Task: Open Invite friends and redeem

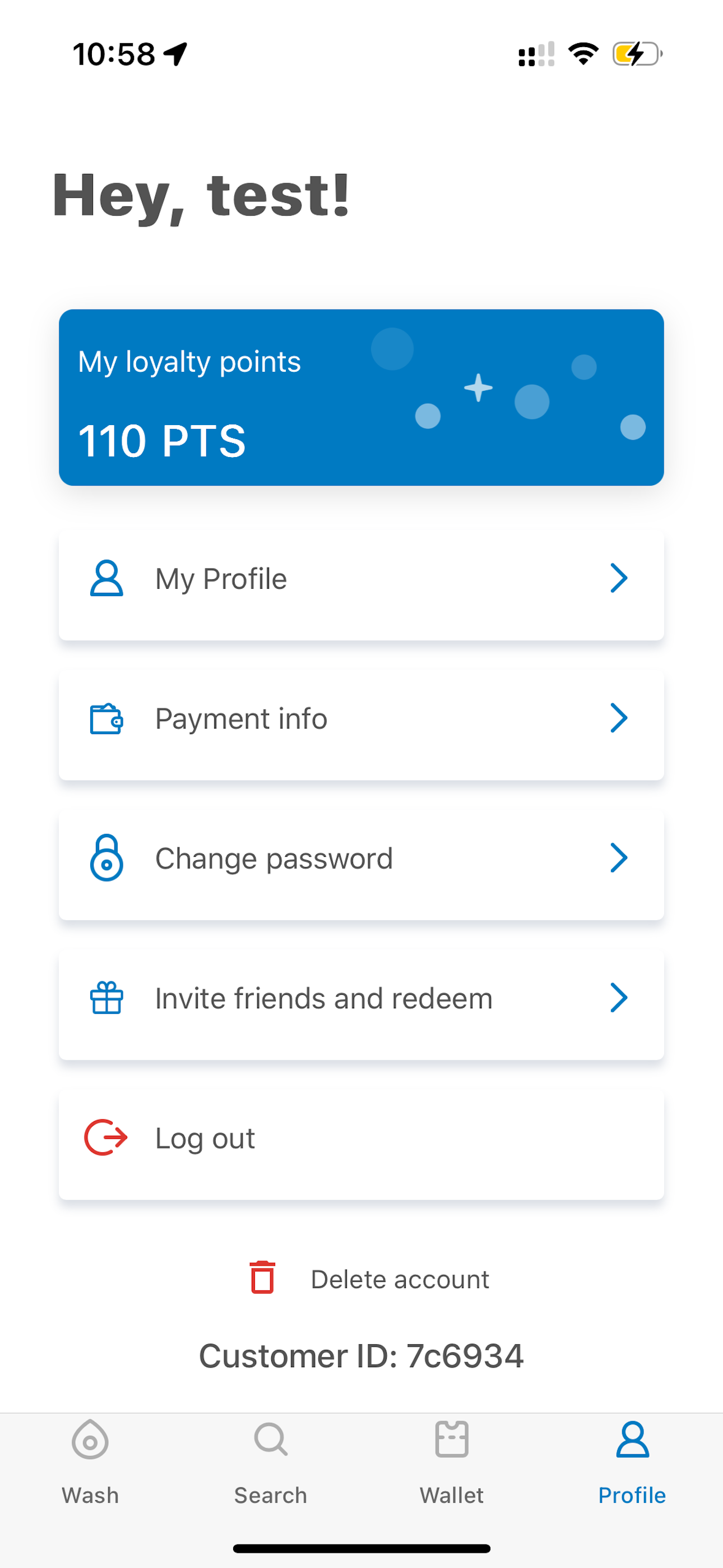Action: pos(361,999)
